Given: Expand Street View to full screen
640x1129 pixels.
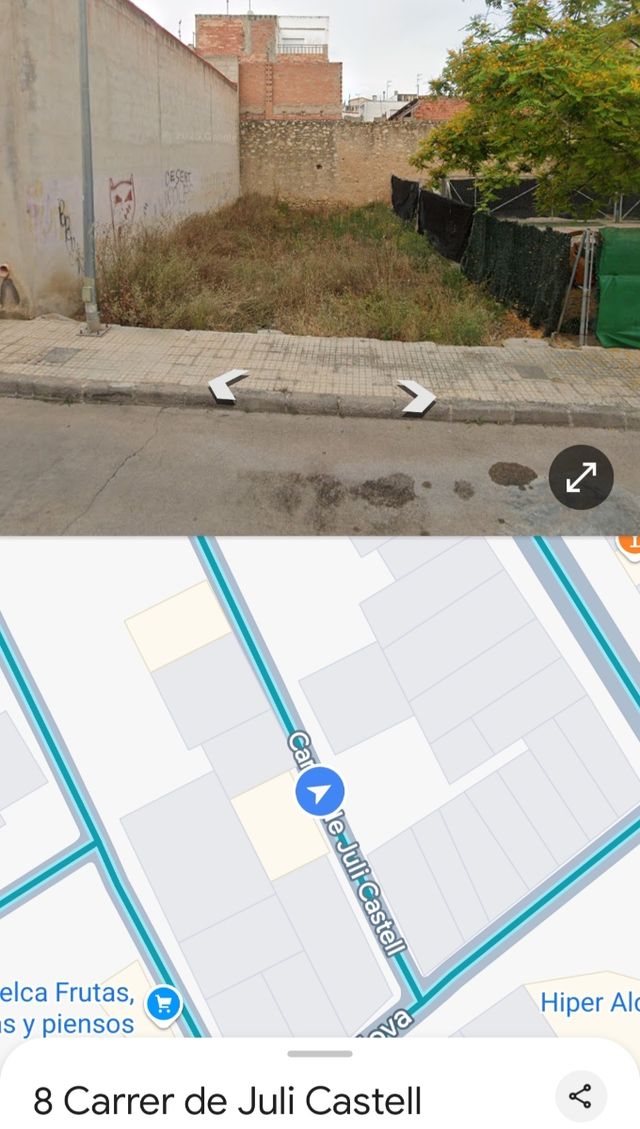Looking at the screenshot, I should (x=581, y=477).
